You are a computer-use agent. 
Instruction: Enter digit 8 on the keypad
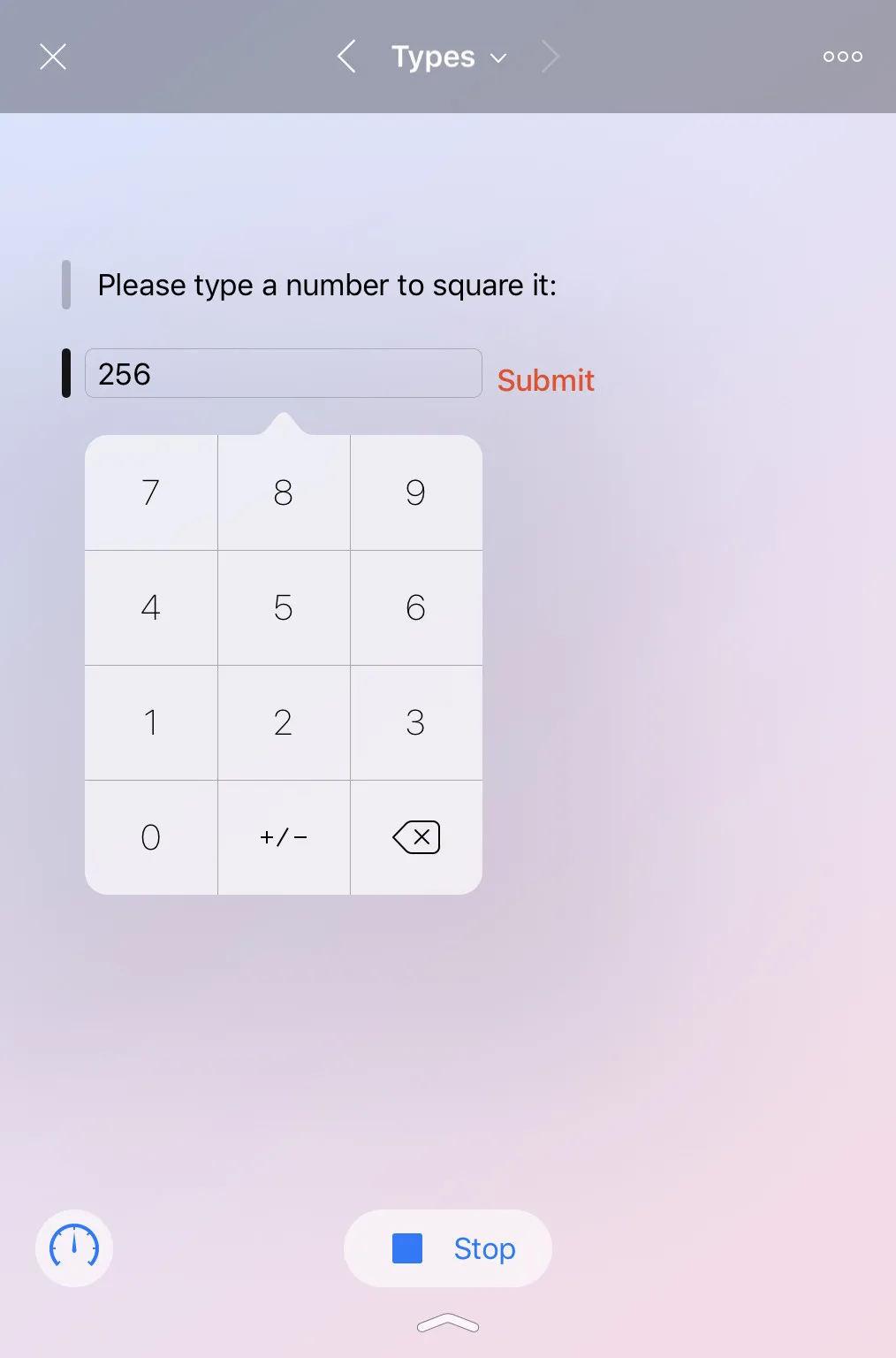tap(284, 492)
